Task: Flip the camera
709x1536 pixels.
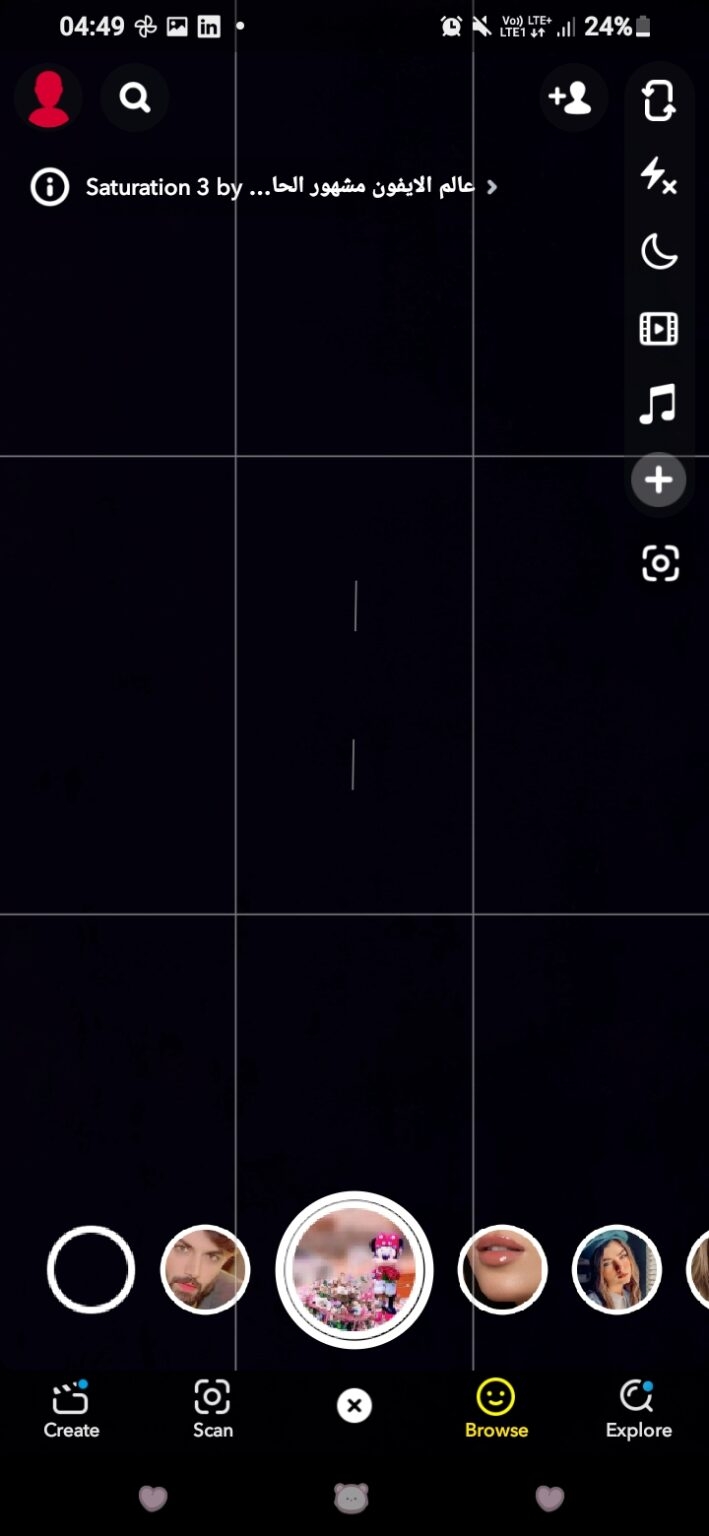Action: pos(659,100)
